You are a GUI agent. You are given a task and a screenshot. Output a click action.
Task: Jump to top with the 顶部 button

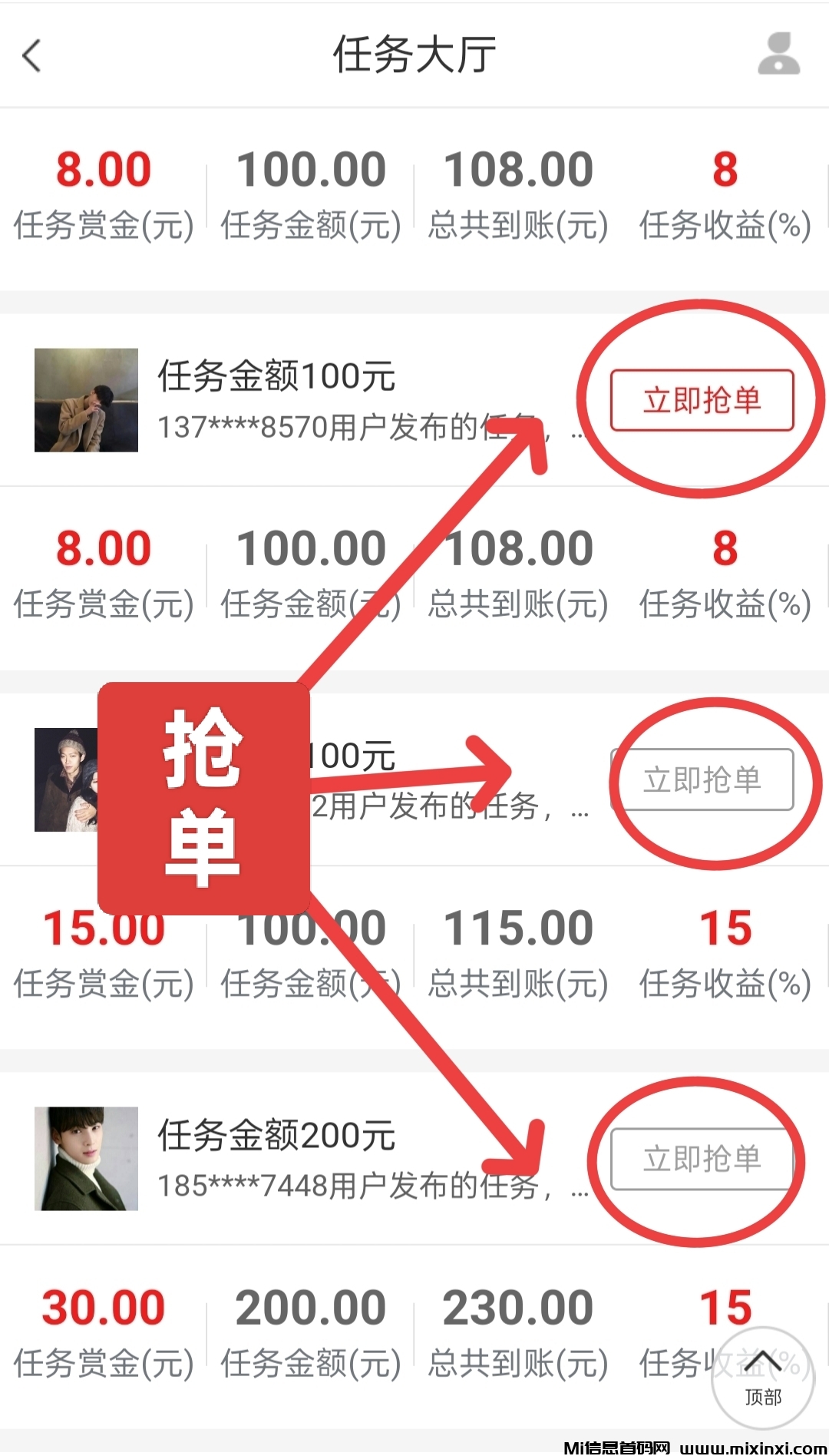(762, 1378)
